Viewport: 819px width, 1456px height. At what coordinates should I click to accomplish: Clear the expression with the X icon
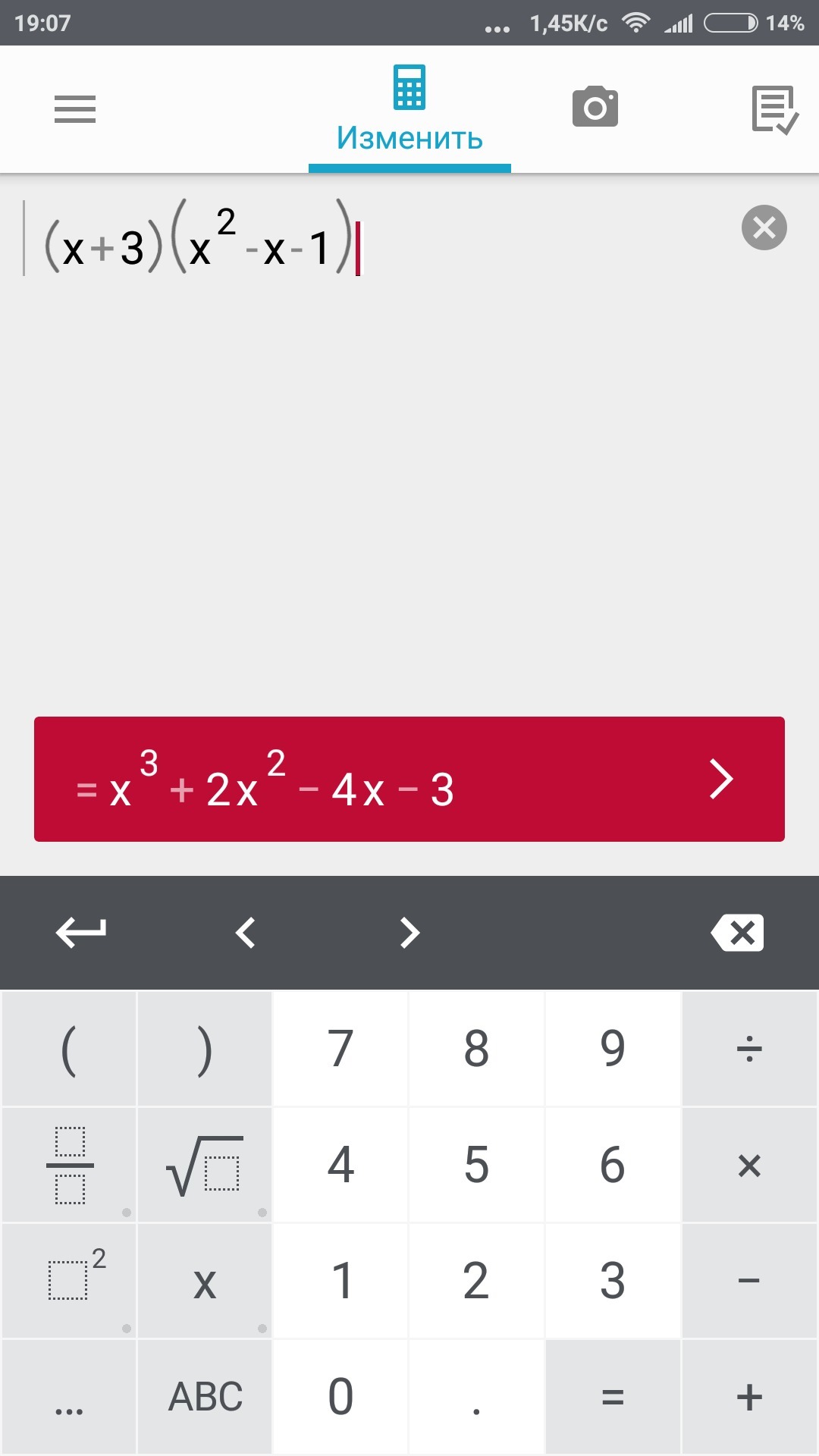[x=764, y=227]
